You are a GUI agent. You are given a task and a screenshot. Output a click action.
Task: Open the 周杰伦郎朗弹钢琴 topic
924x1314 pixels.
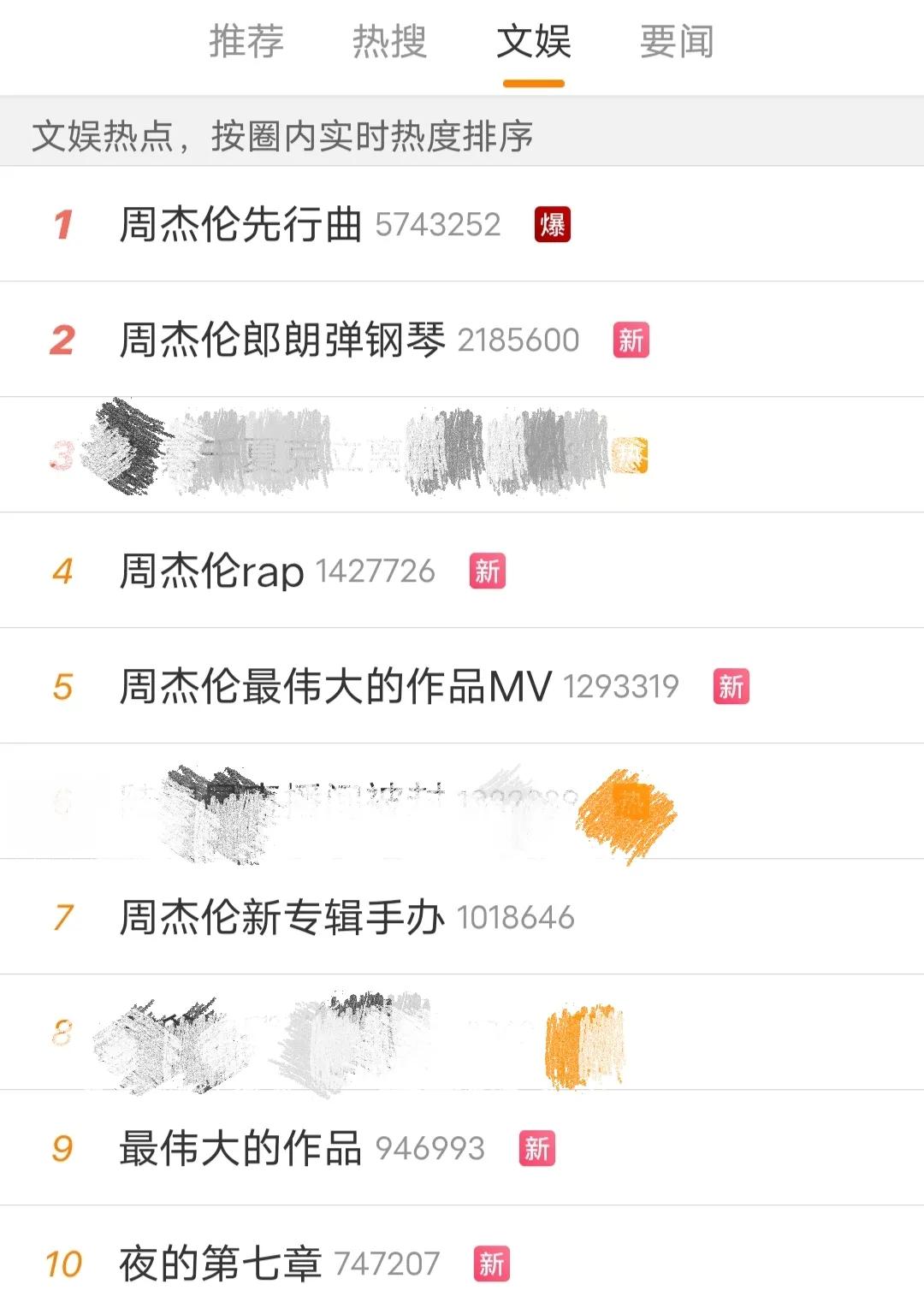[282, 339]
